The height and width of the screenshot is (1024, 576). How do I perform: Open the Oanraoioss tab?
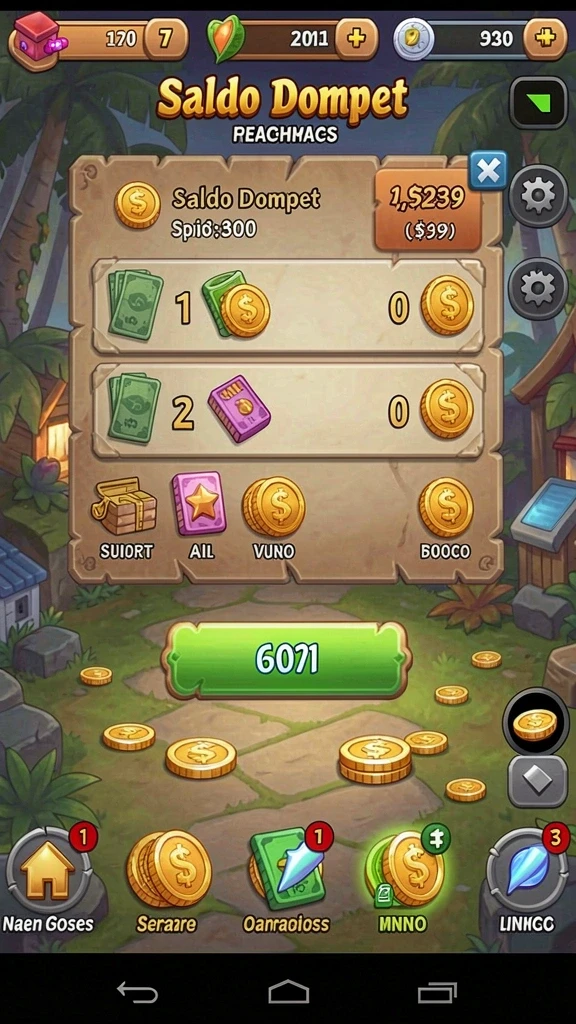[x=287, y=882]
